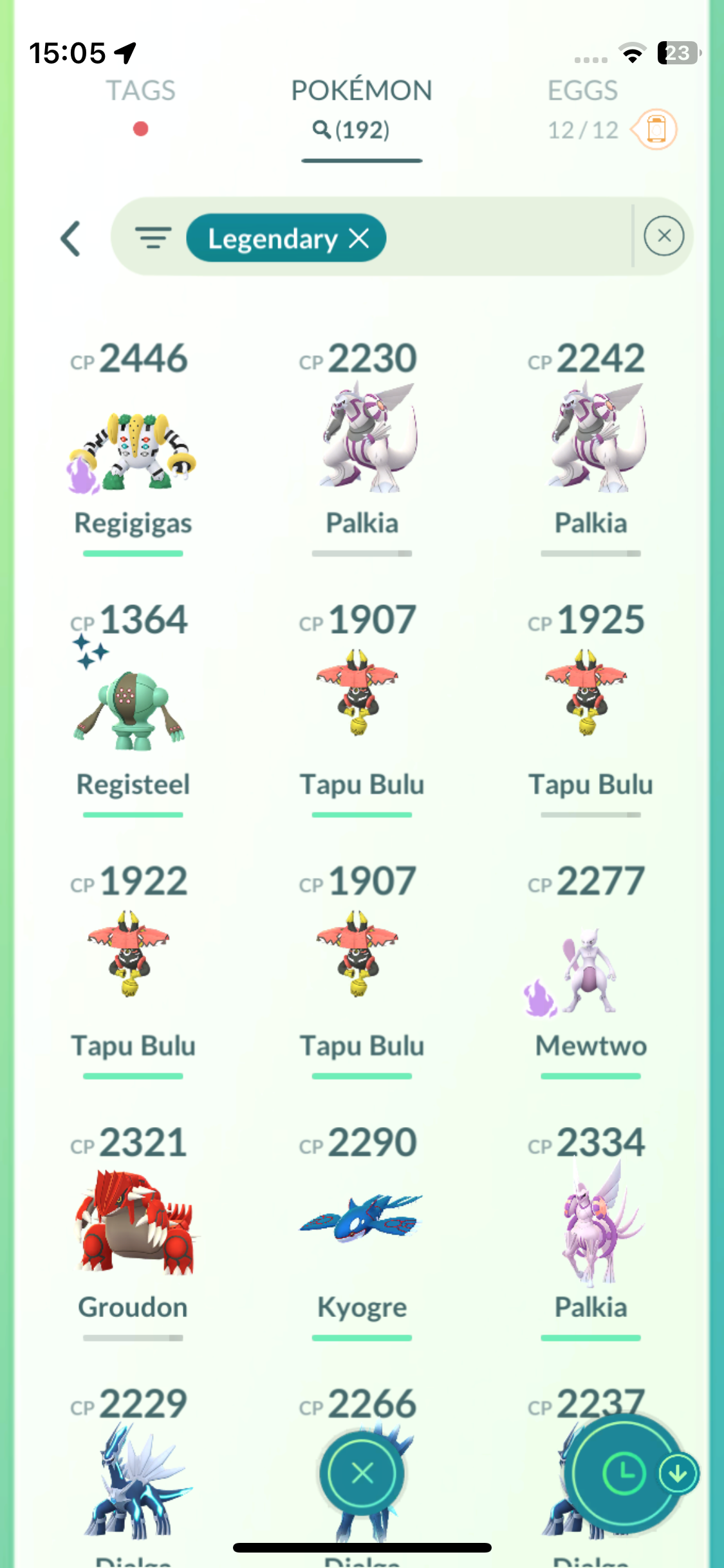This screenshot has width=724, height=1568.
Task: View the Palkia with CP 2334
Action: (591, 1223)
